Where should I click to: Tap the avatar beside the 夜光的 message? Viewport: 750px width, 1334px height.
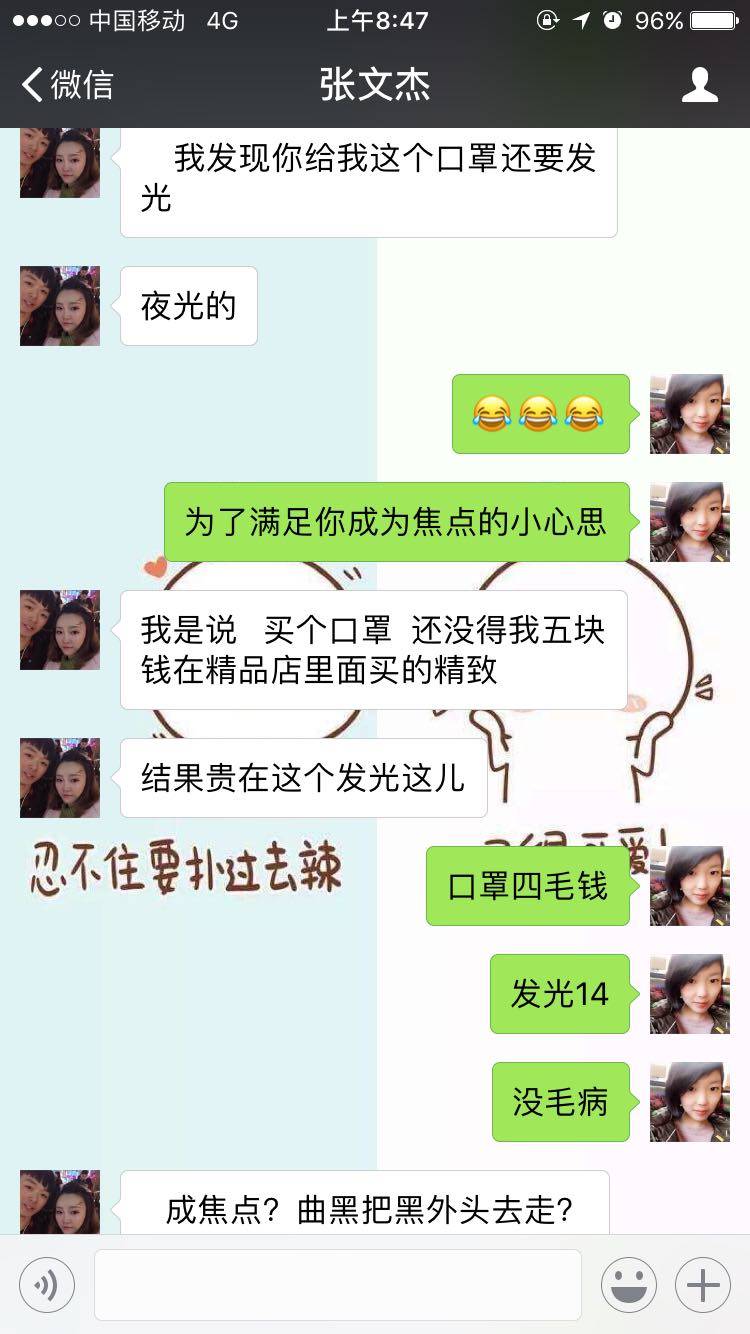pyautogui.click(x=60, y=306)
